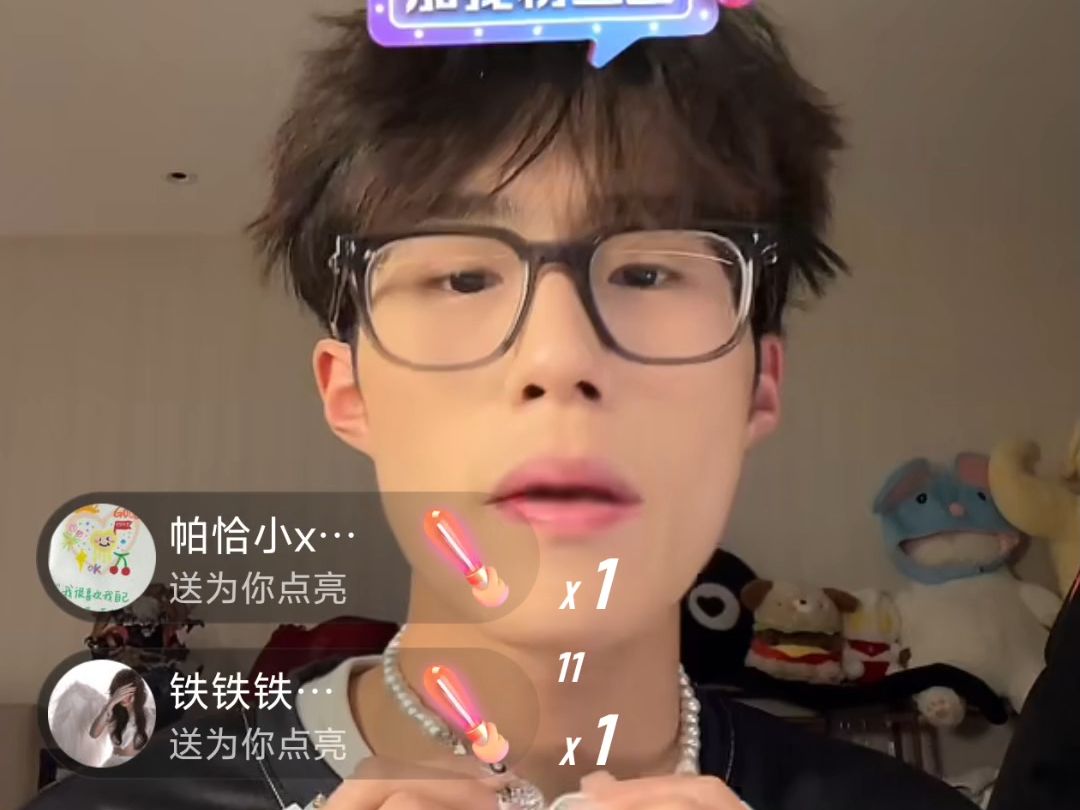The image size is (1080, 810).
Task: Open 铁铁铁's avatar in gift banner
Action: (102, 713)
